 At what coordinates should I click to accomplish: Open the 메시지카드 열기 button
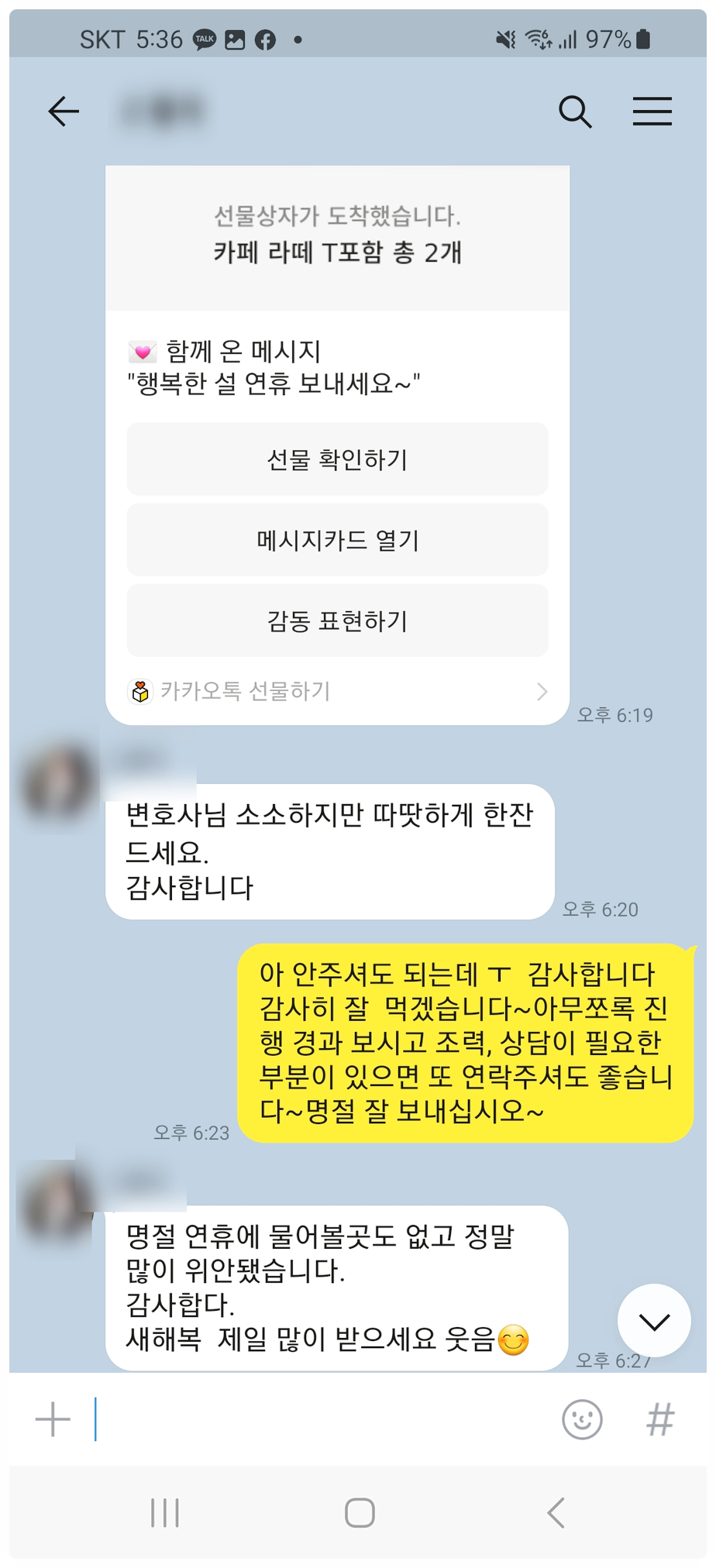point(337,540)
